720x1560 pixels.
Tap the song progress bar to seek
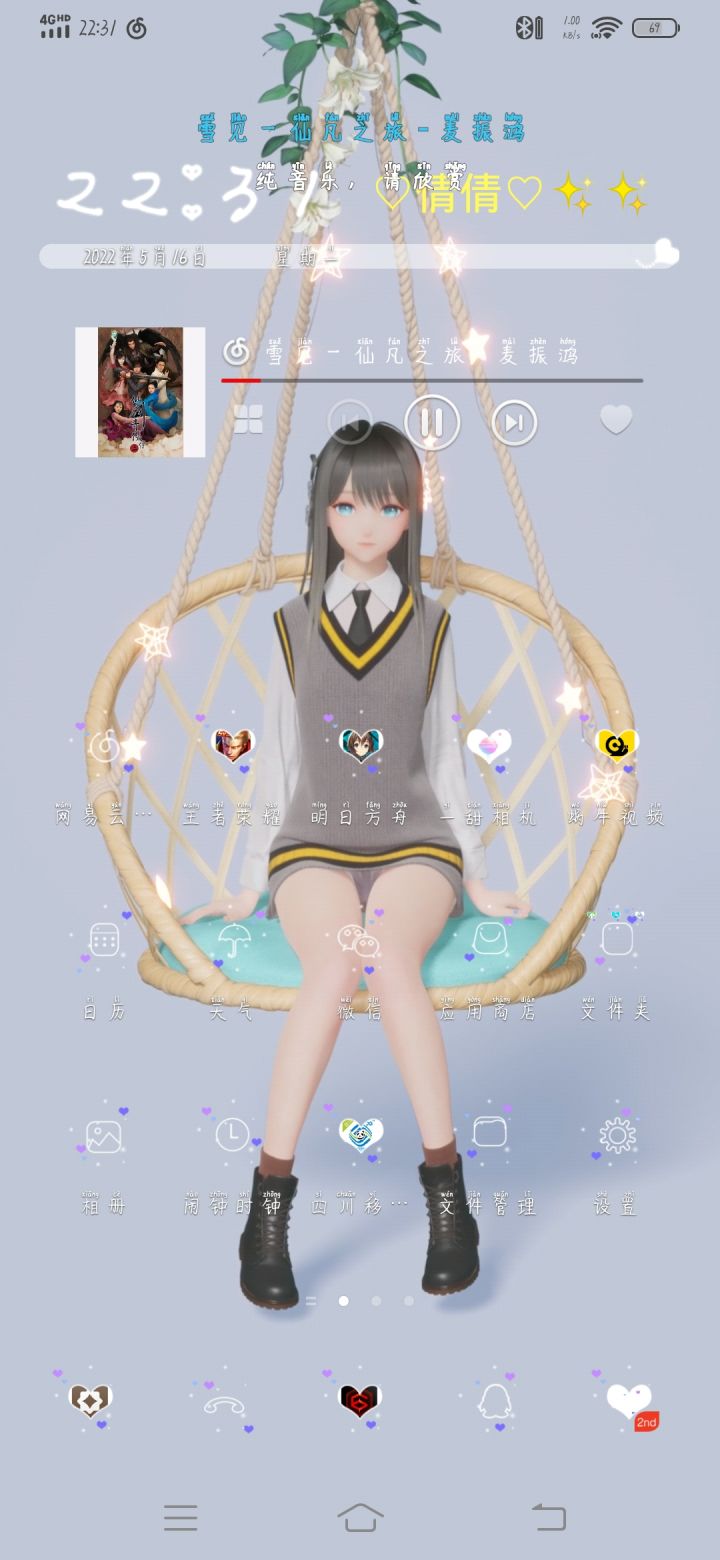click(x=430, y=380)
